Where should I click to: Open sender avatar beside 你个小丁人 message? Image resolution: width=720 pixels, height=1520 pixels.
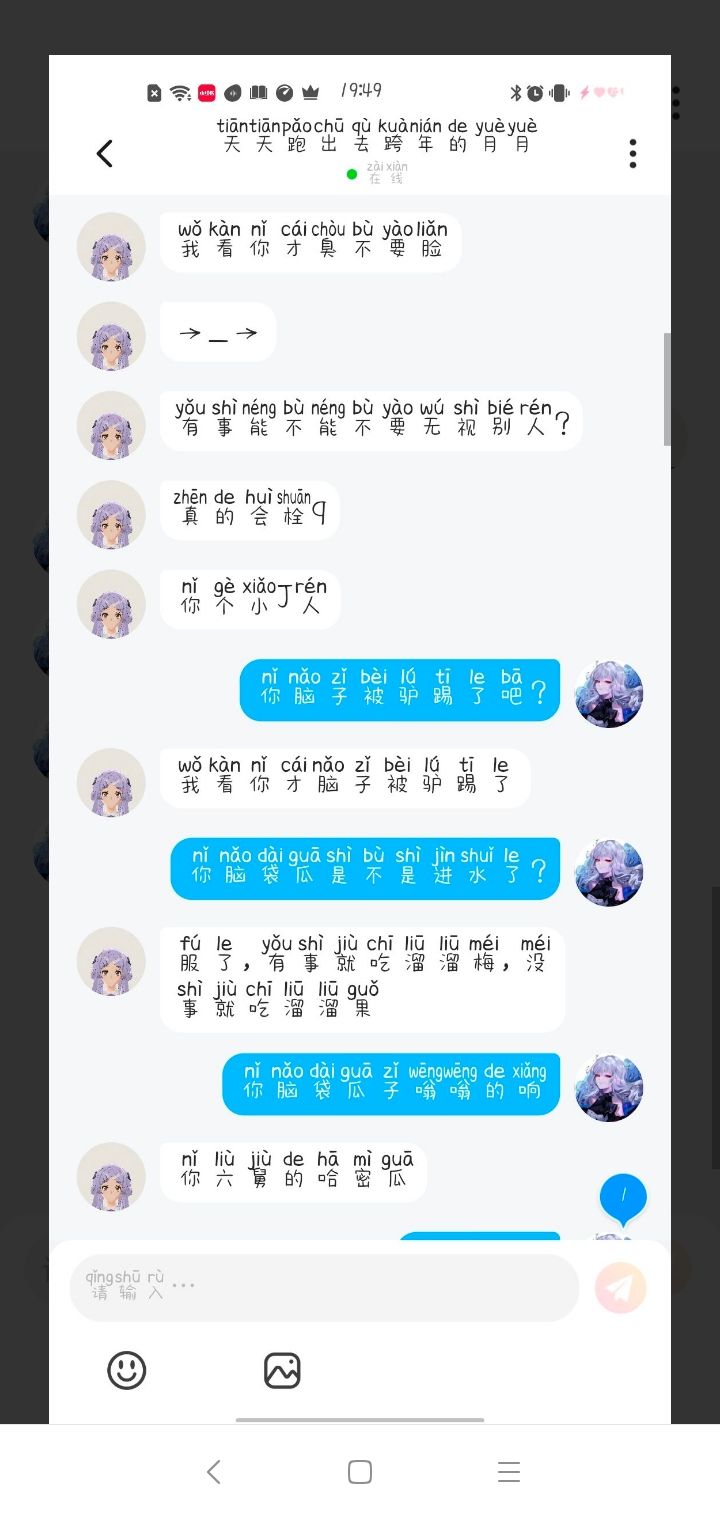111,604
